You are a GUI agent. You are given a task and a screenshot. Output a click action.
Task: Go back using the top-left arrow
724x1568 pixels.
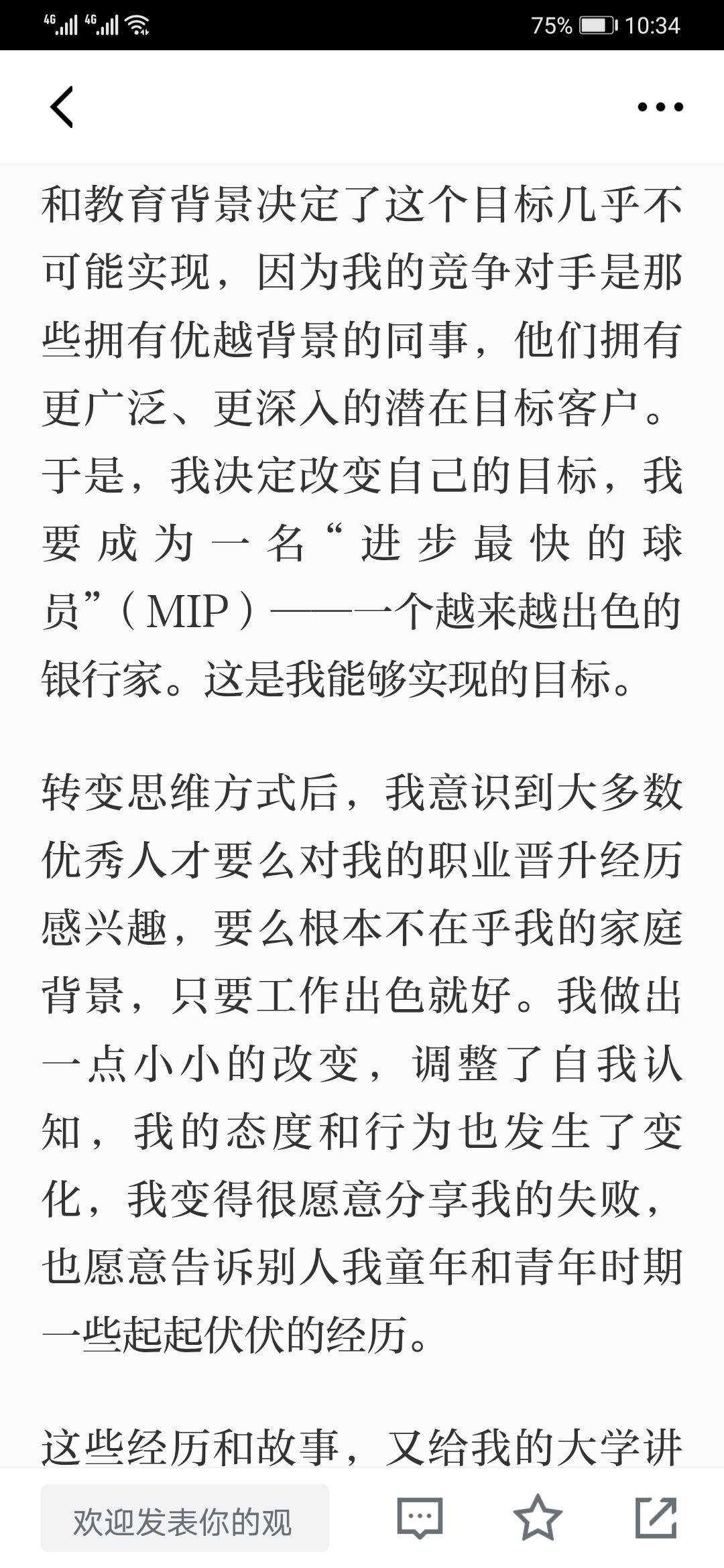62,107
